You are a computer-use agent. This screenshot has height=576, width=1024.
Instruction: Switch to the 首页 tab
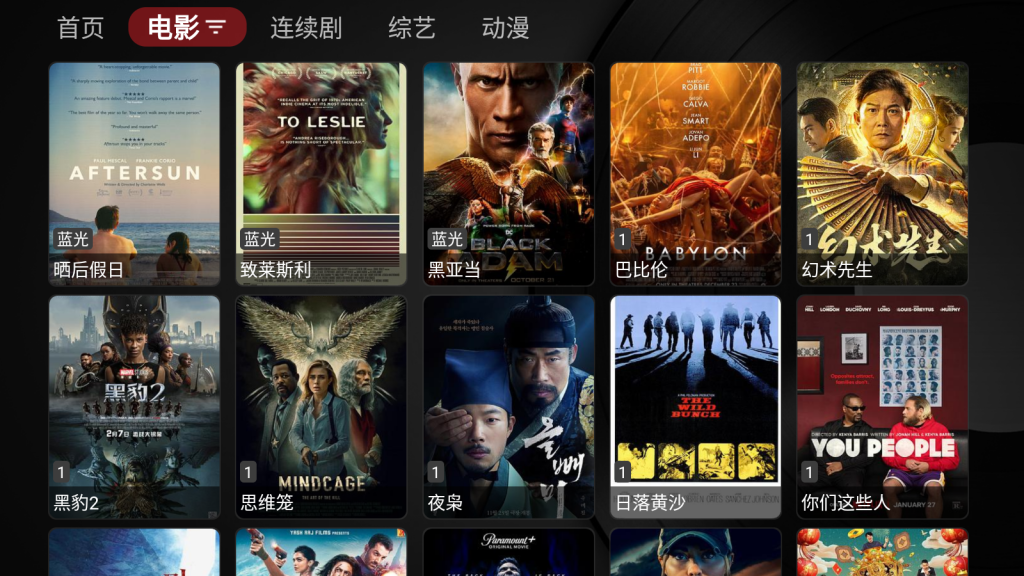coord(81,28)
